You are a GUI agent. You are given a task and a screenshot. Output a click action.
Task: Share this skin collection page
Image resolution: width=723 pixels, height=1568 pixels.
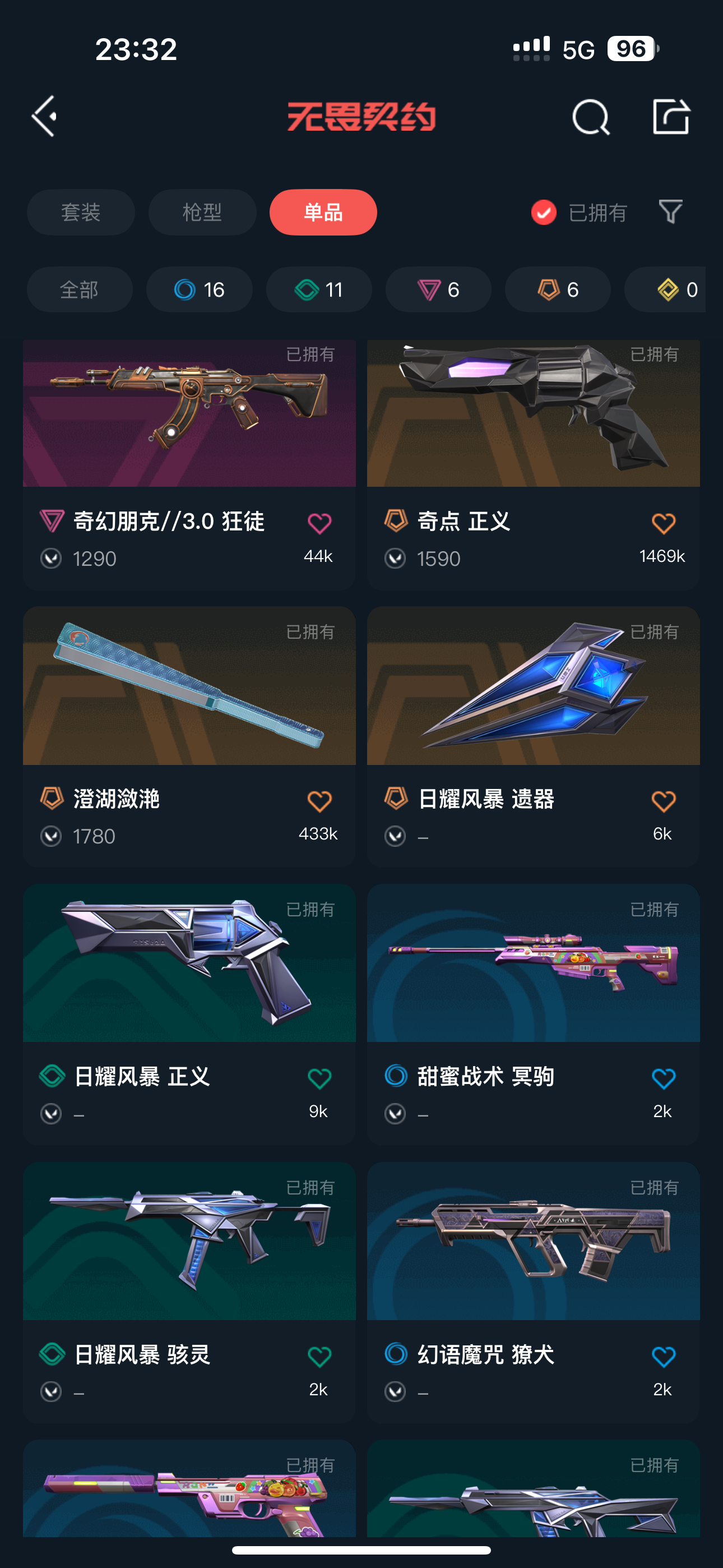tap(671, 116)
